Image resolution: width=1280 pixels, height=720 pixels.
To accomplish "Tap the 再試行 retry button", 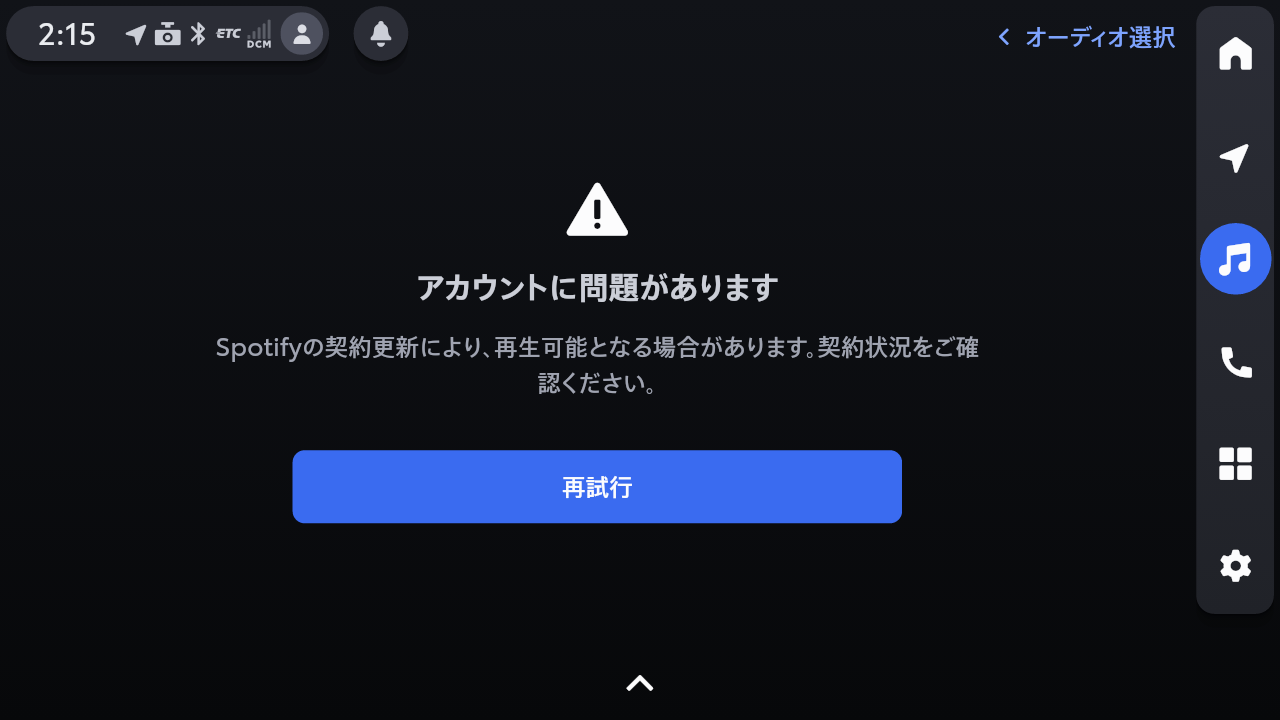I will (597, 487).
